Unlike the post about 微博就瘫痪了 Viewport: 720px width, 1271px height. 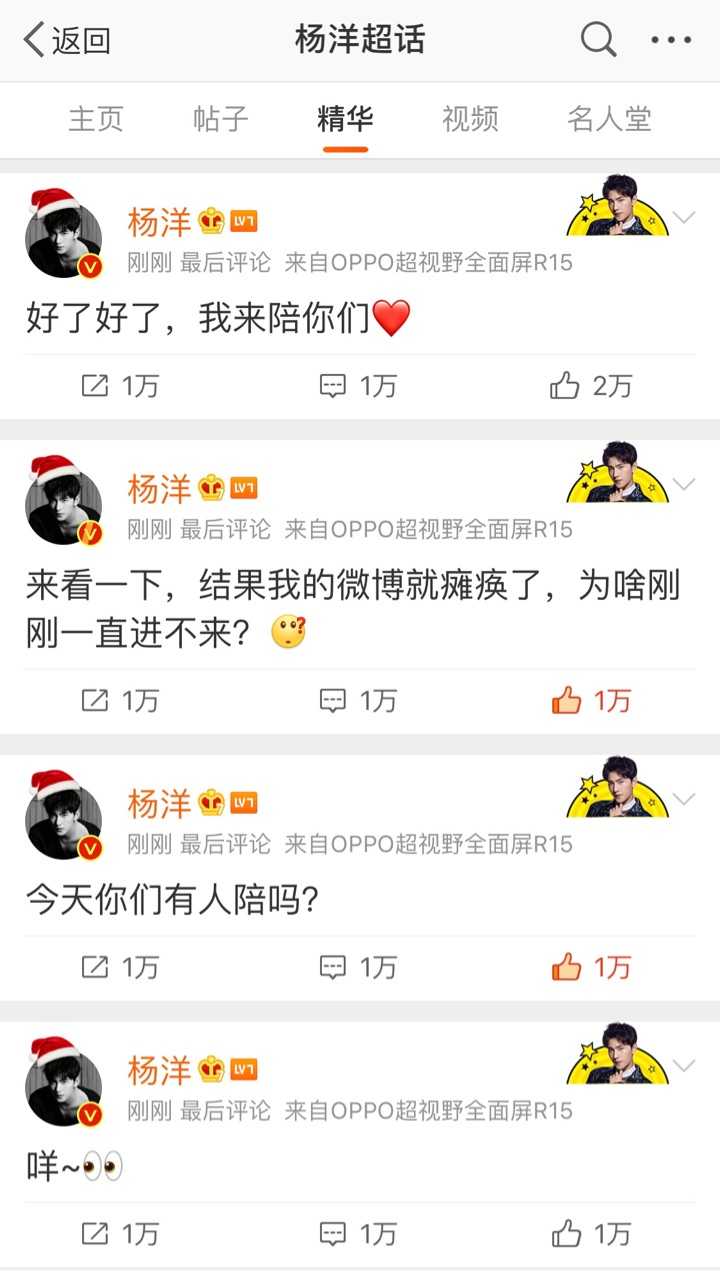591,701
